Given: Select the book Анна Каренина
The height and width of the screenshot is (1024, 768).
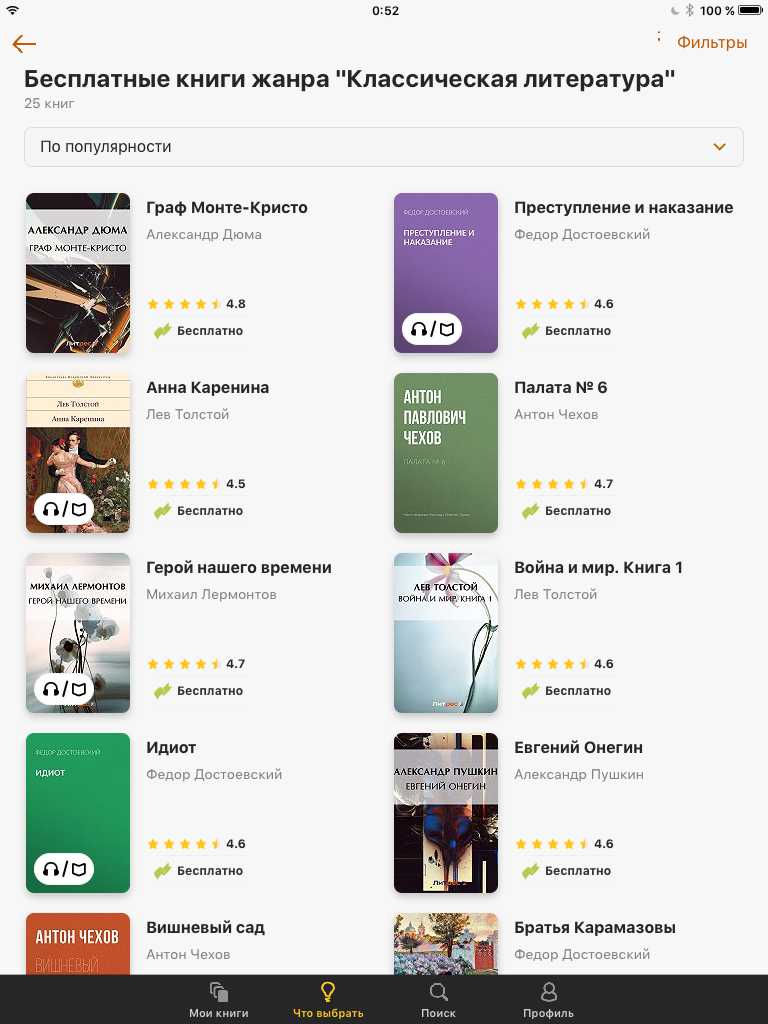Looking at the screenshot, I should coord(207,388).
